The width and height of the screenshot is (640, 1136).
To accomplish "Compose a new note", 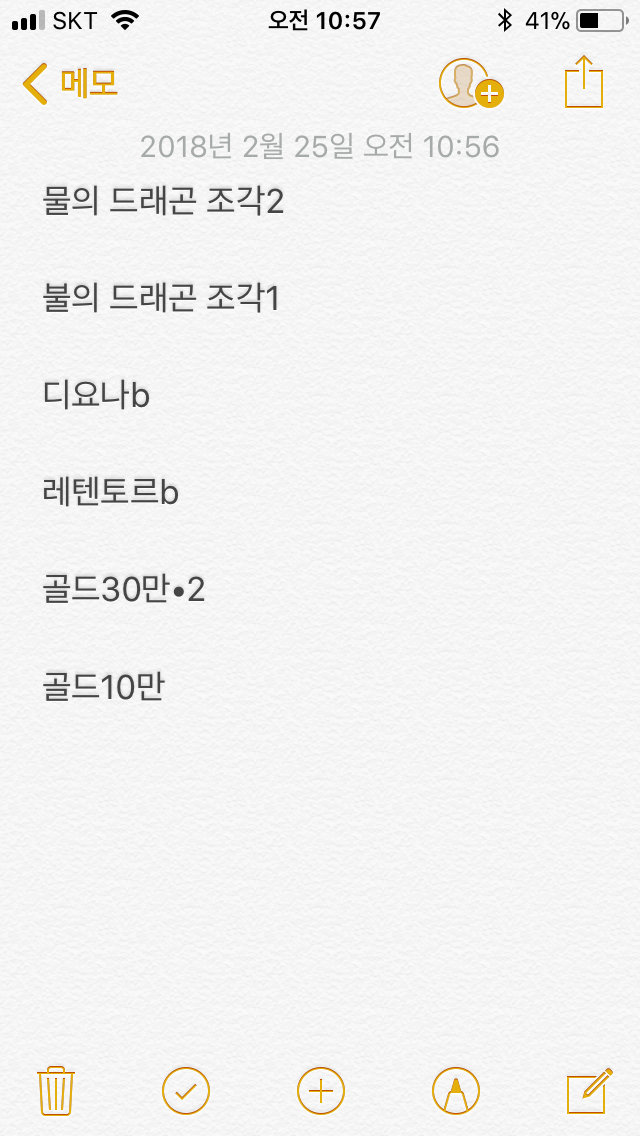I will (x=588, y=1089).
